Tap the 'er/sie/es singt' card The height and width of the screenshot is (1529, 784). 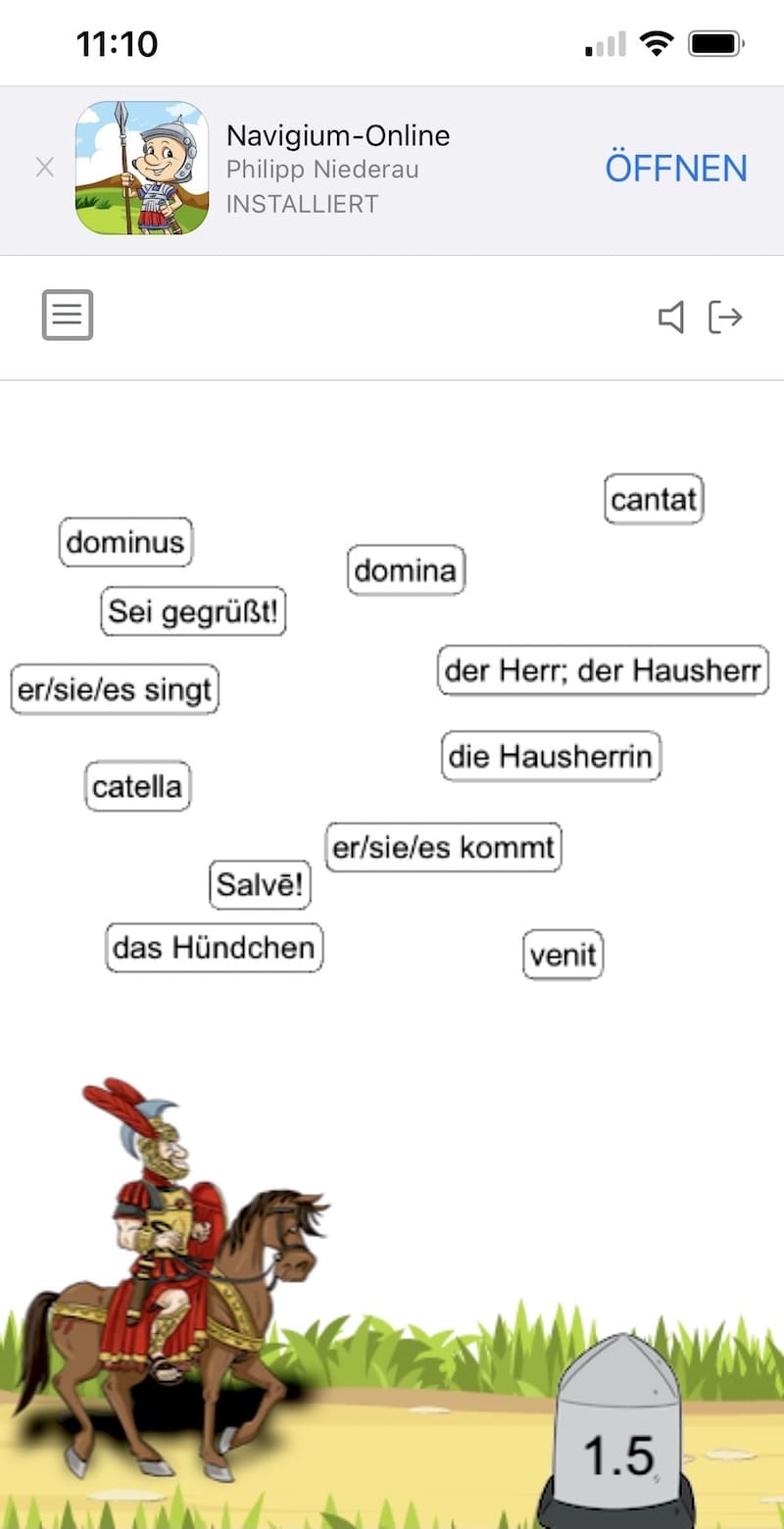pyautogui.click(x=115, y=689)
